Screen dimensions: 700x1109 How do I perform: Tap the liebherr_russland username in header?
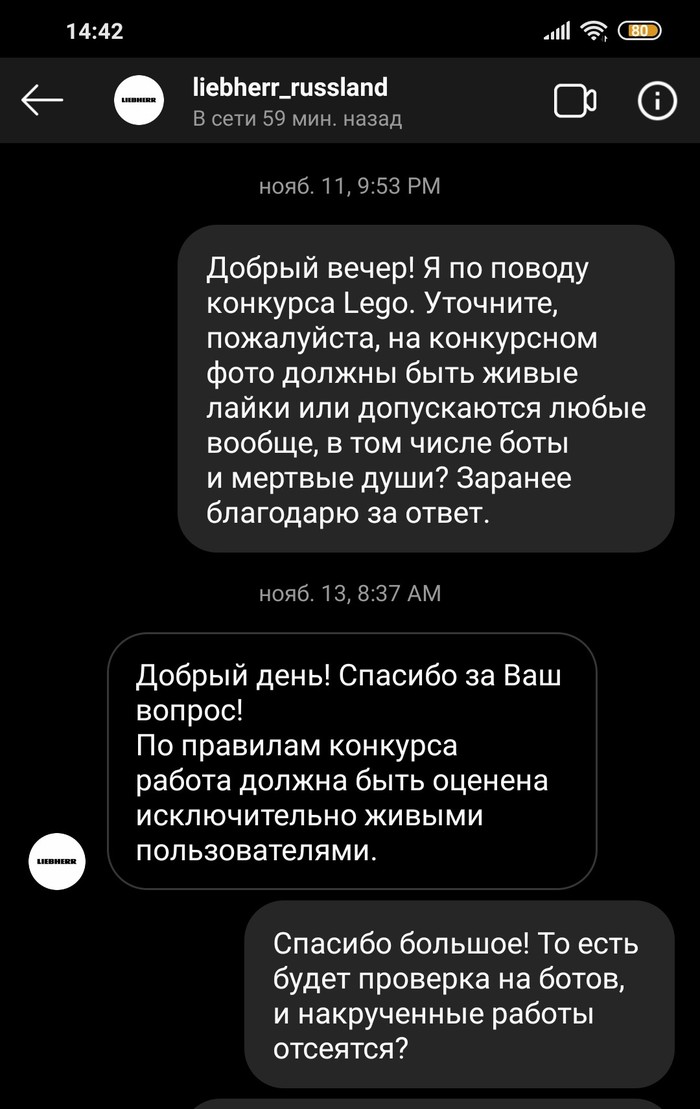289,88
